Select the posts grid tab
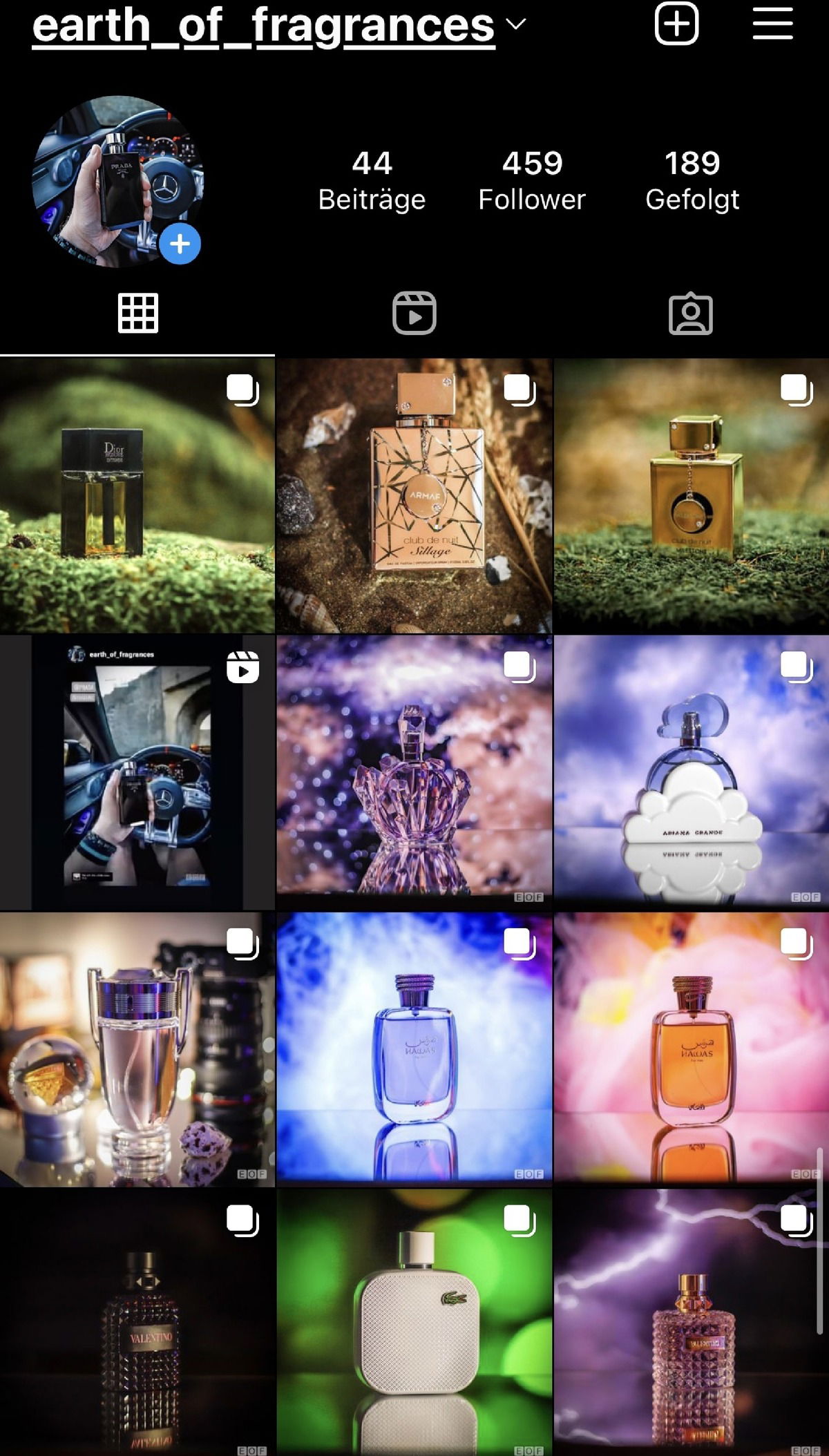Screen dimensions: 829x1456 (x=137, y=314)
